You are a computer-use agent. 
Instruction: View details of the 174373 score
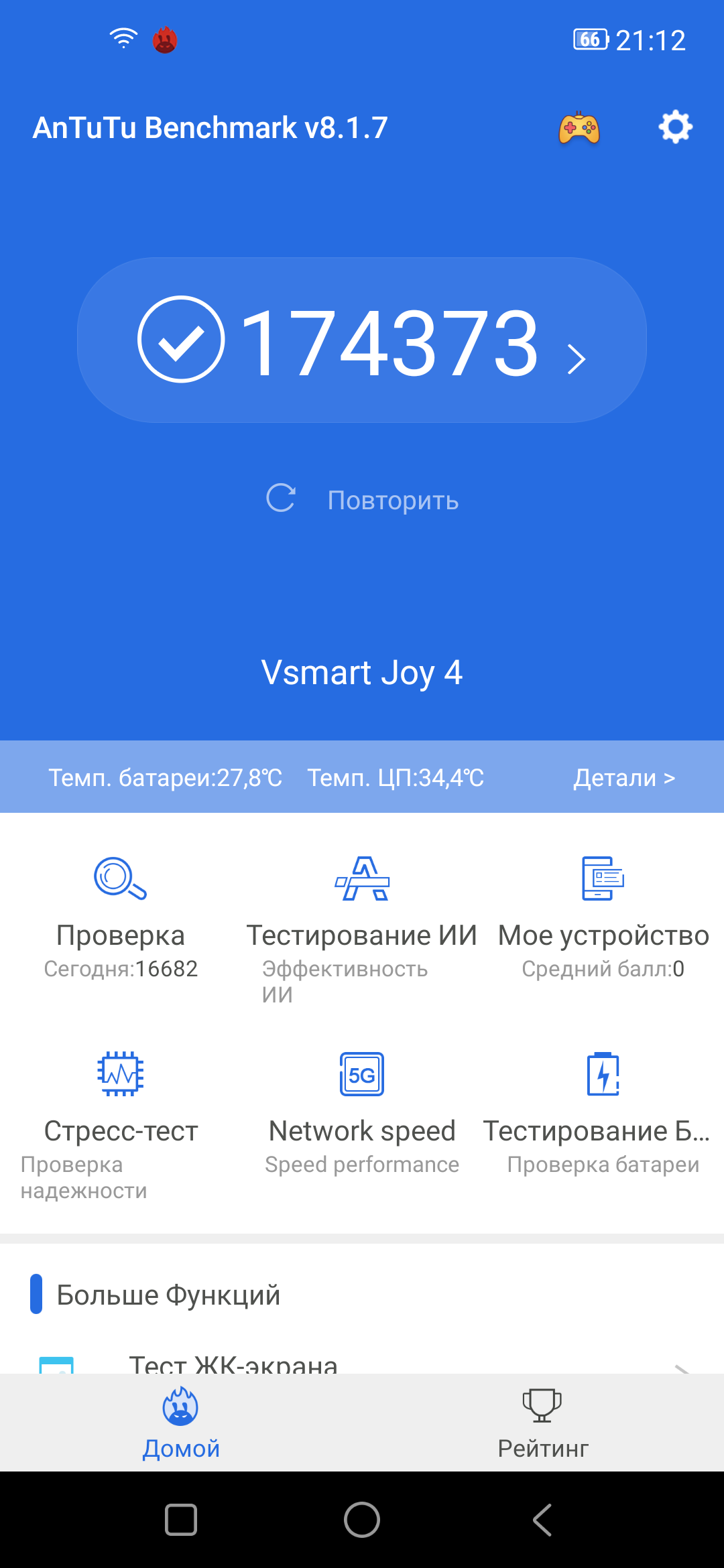click(x=362, y=340)
